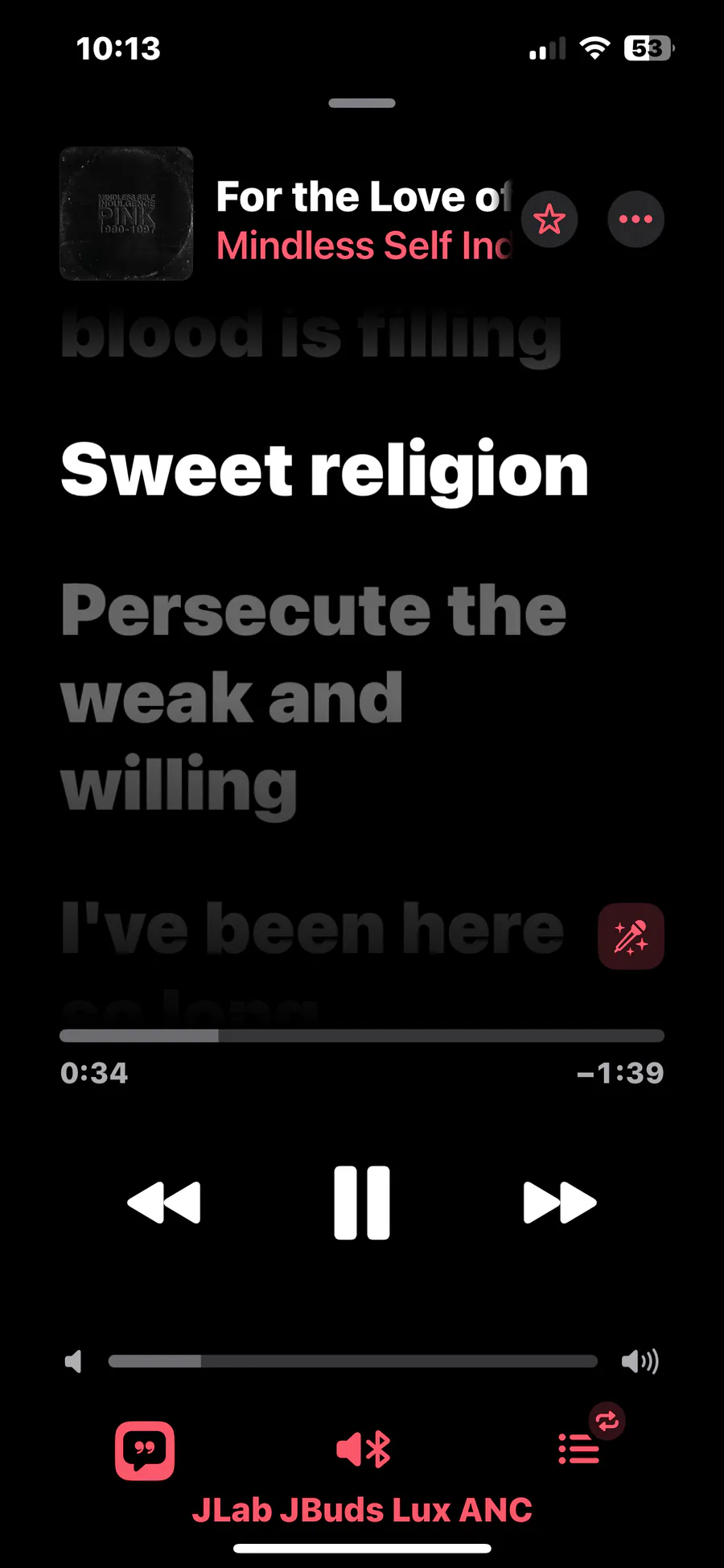724x1568 pixels.
Task: Go back to the previous track
Action: click(164, 1203)
